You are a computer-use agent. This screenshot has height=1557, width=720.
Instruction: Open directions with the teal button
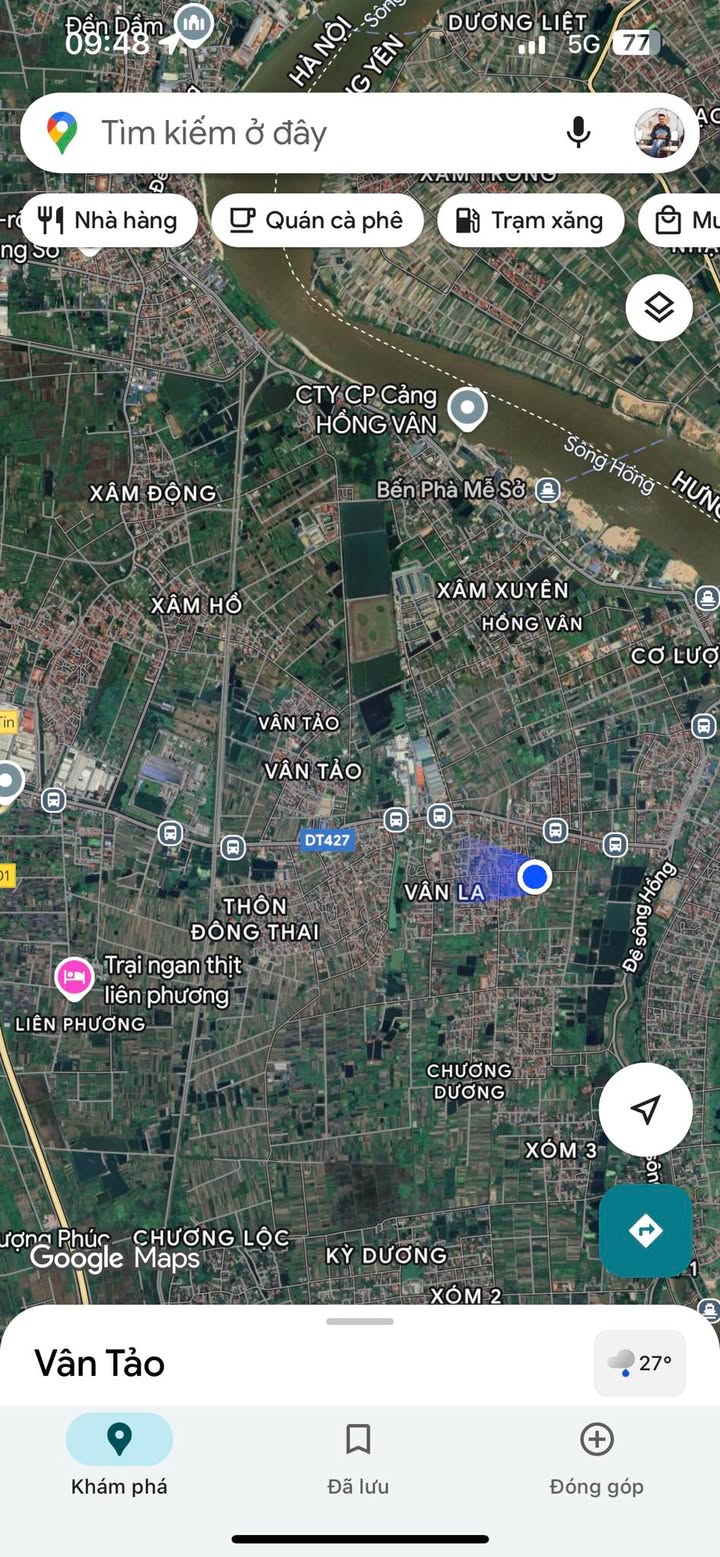(645, 1230)
